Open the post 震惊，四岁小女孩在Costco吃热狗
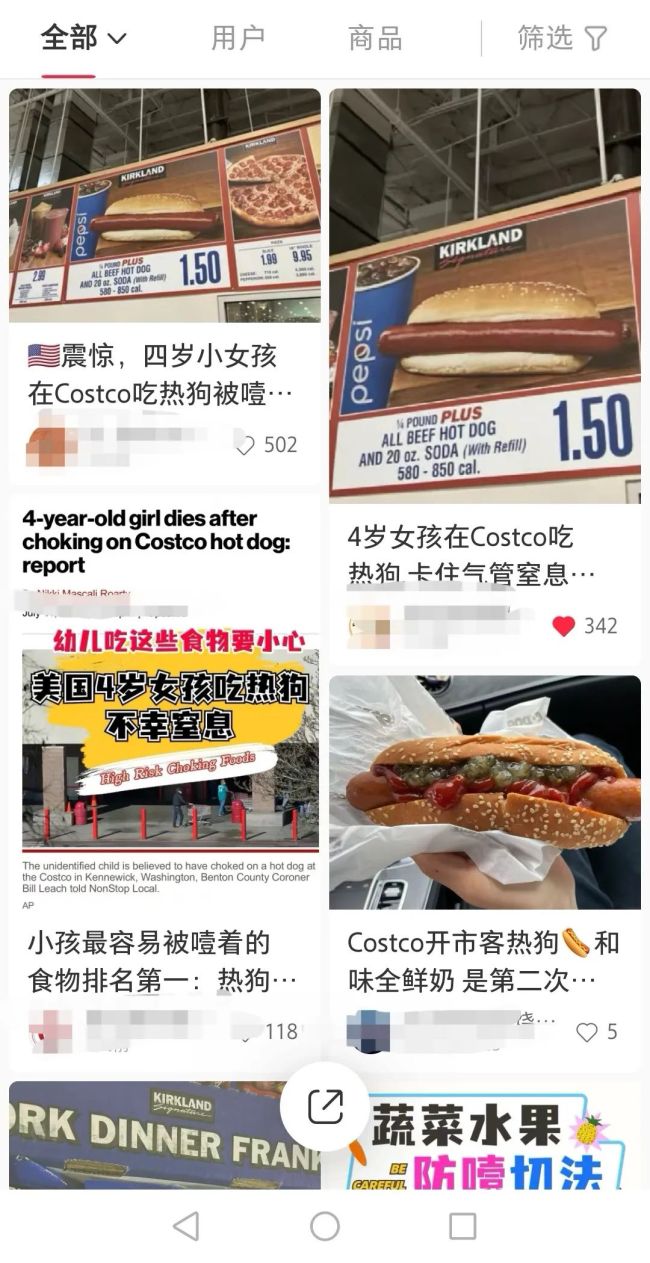The width and height of the screenshot is (650, 1263). [152, 374]
